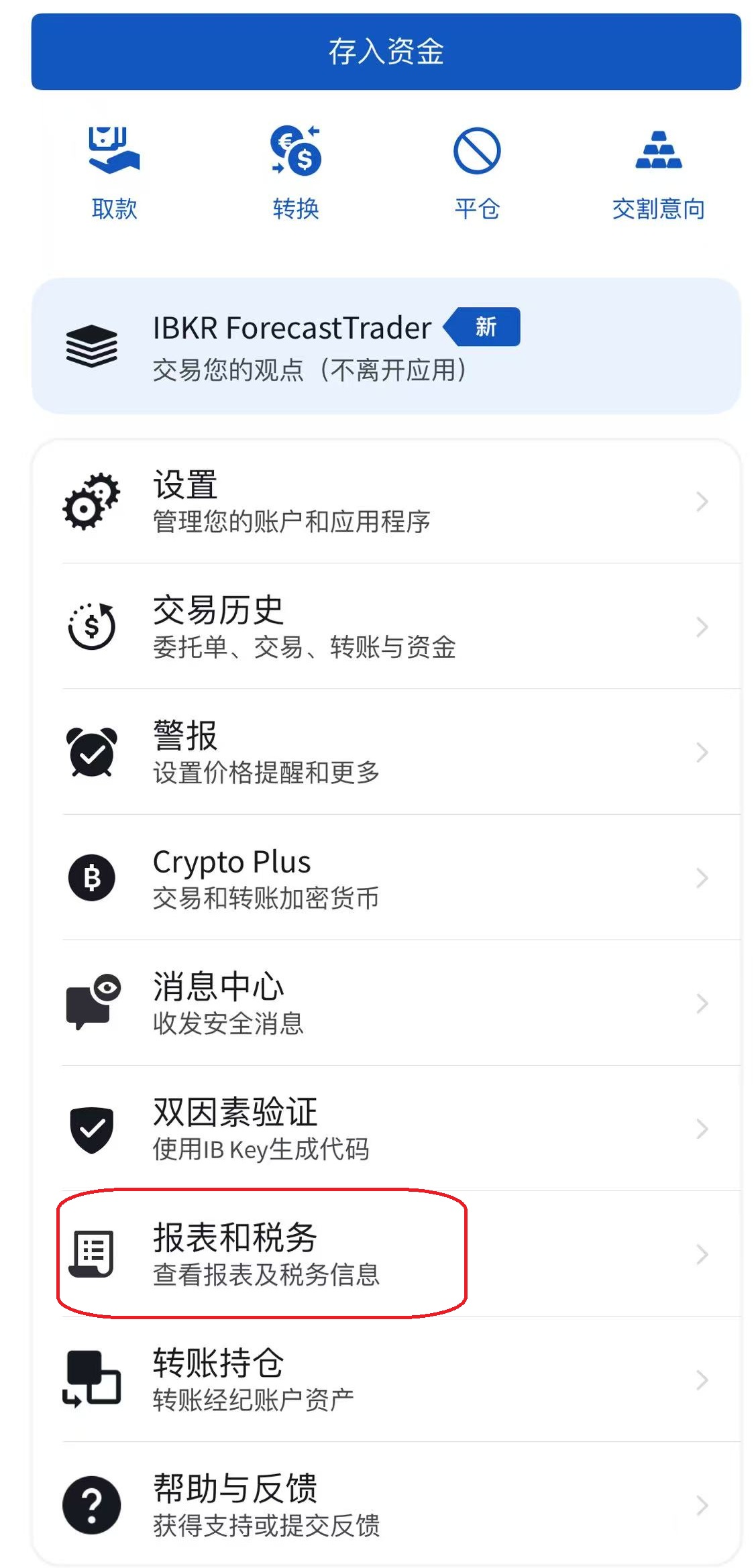Select the 平仓 close position shortcut
Viewport: 756px width, 1568px height.
coord(477,172)
